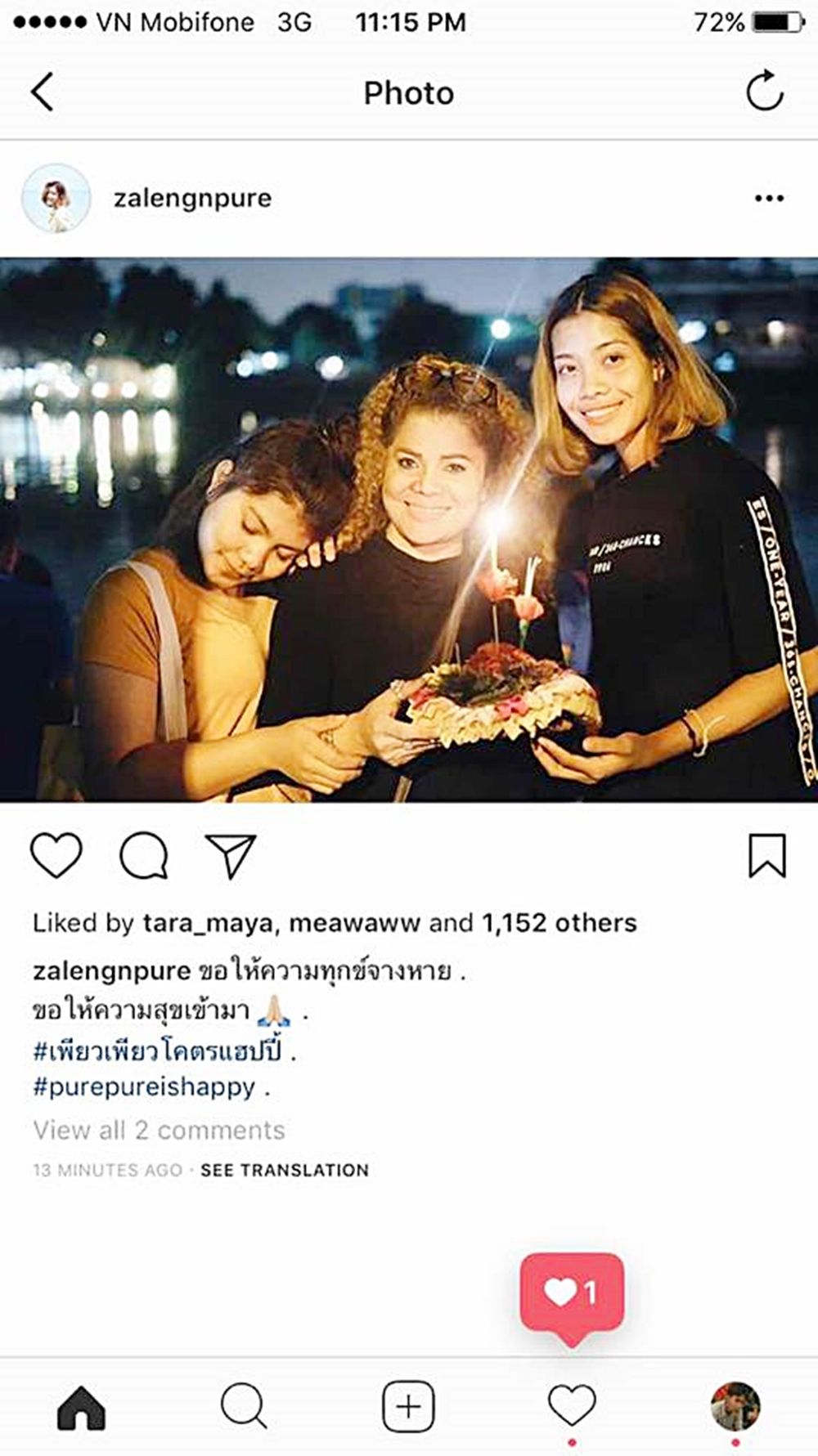818x1456 pixels.
Task: Open meawaww's profile from likes
Action: point(354,923)
